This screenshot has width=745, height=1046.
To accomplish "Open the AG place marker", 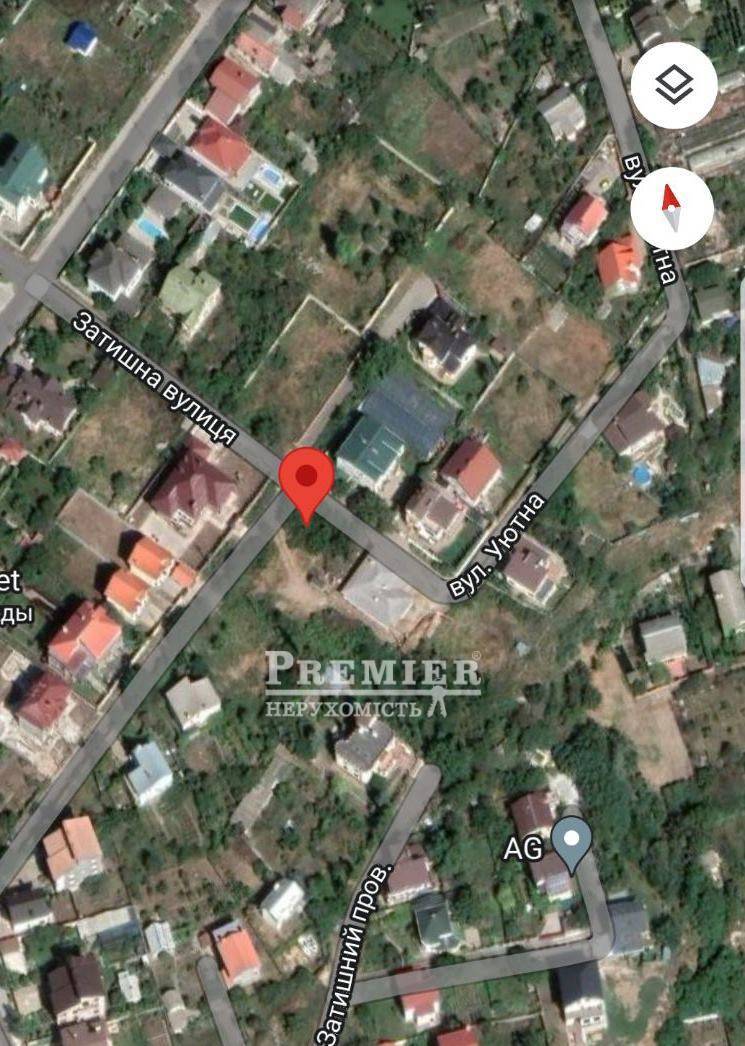I will (571, 842).
